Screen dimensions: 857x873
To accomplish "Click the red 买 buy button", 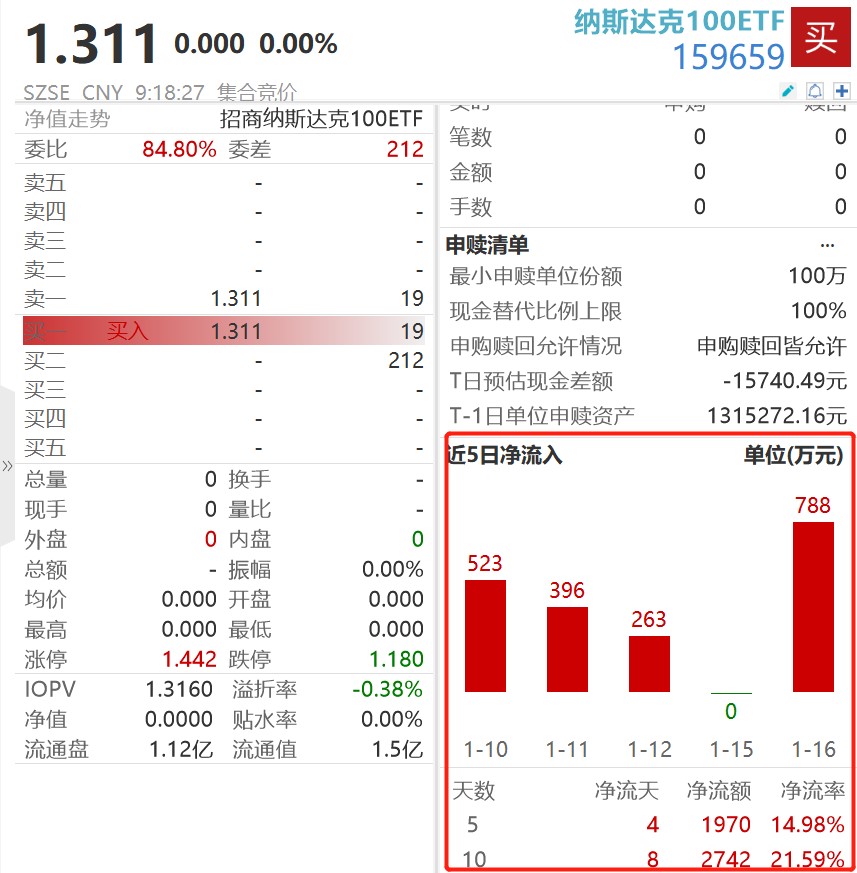I will point(820,36).
